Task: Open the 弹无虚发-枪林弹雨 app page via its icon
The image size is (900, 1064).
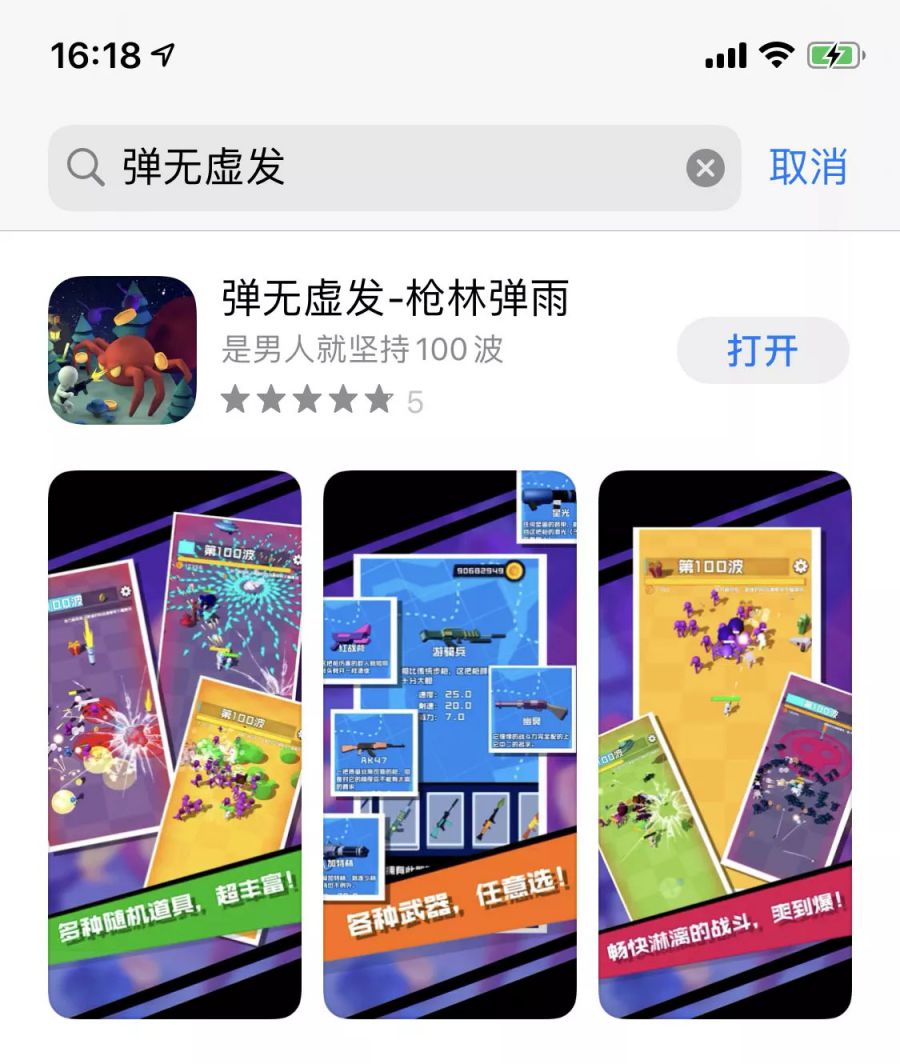Action: pos(122,350)
